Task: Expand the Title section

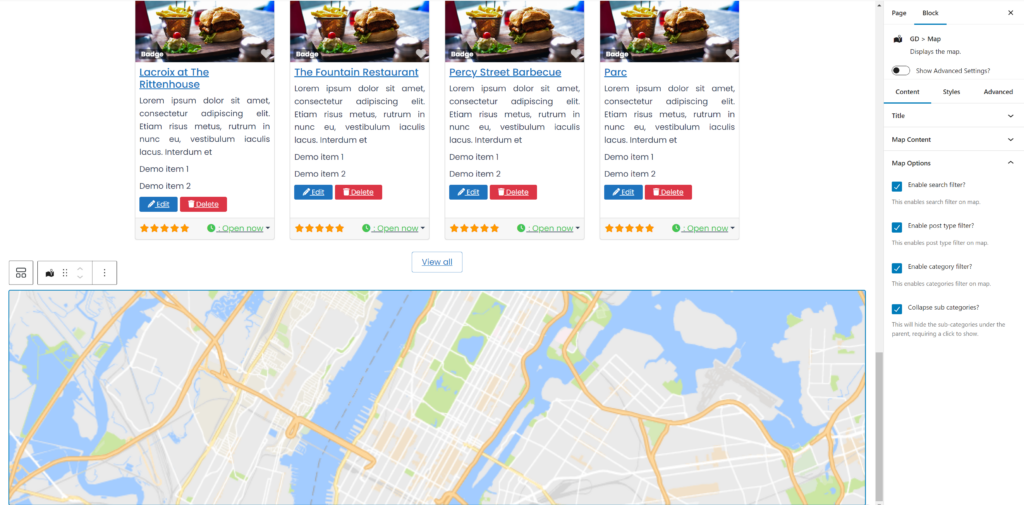Action: click(953, 116)
